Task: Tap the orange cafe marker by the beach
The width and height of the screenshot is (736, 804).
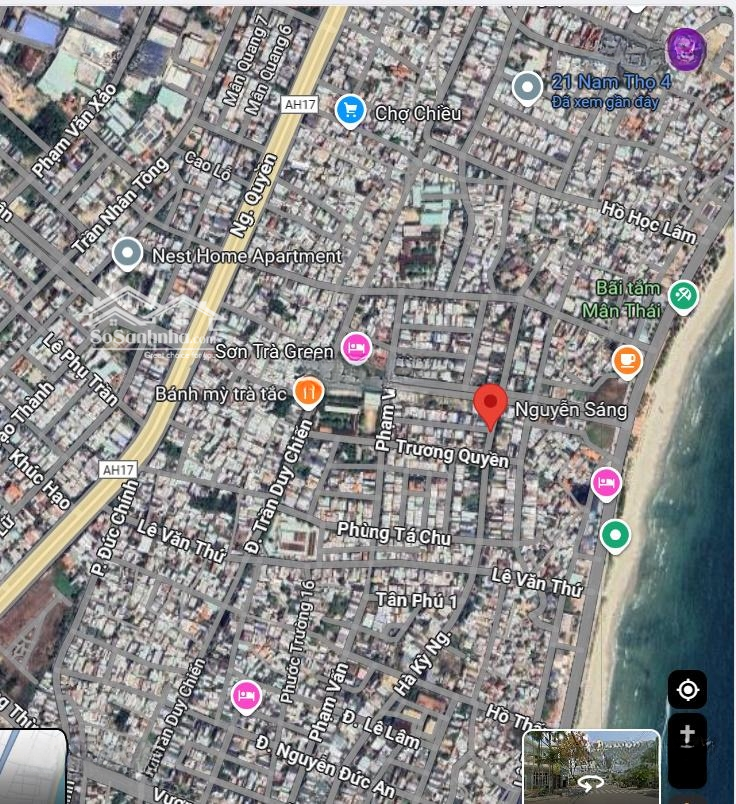Action: [627, 360]
